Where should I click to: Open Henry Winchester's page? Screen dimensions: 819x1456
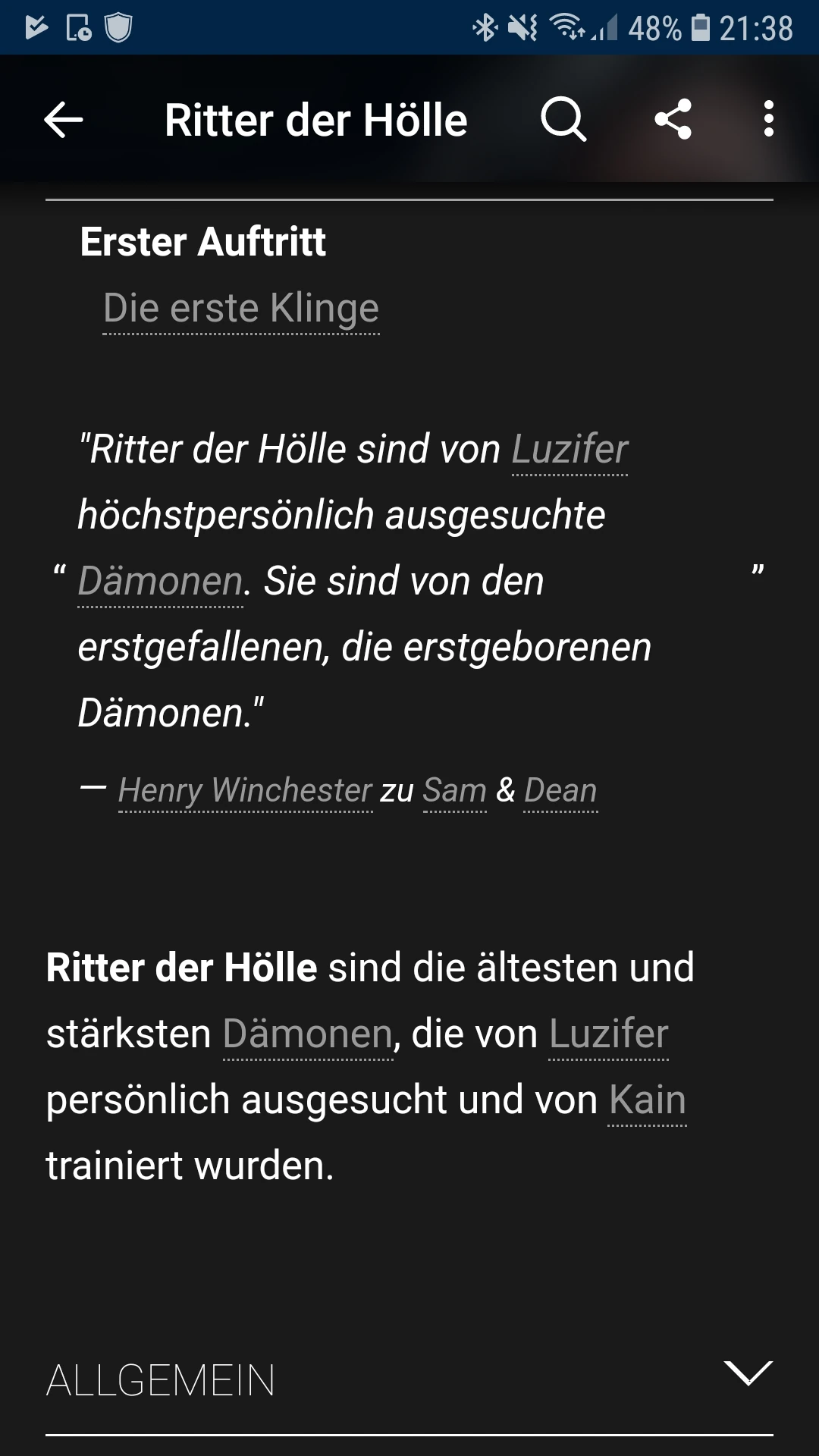tap(245, 791)
